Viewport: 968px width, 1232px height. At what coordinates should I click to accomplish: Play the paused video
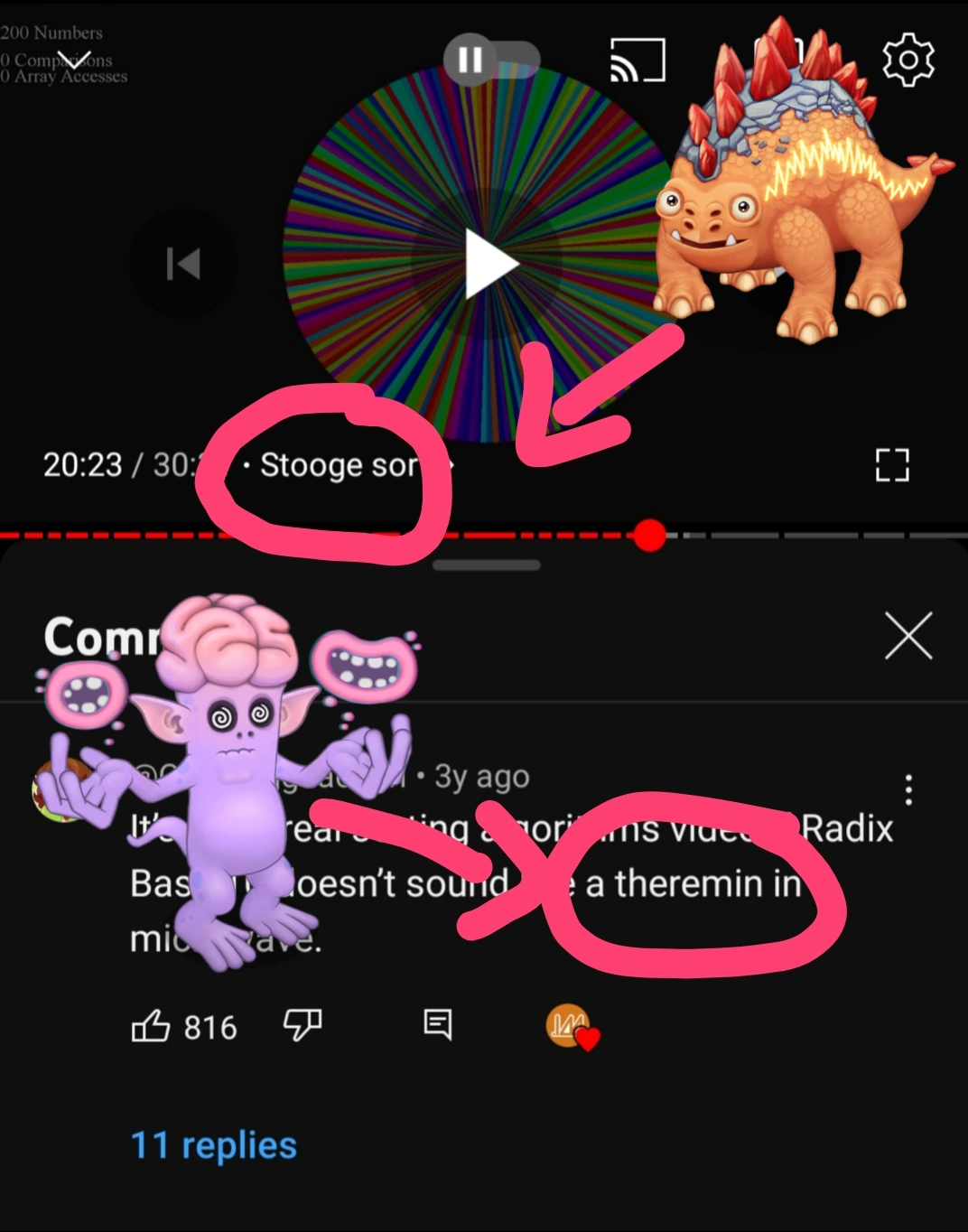(x=490, y=263)
